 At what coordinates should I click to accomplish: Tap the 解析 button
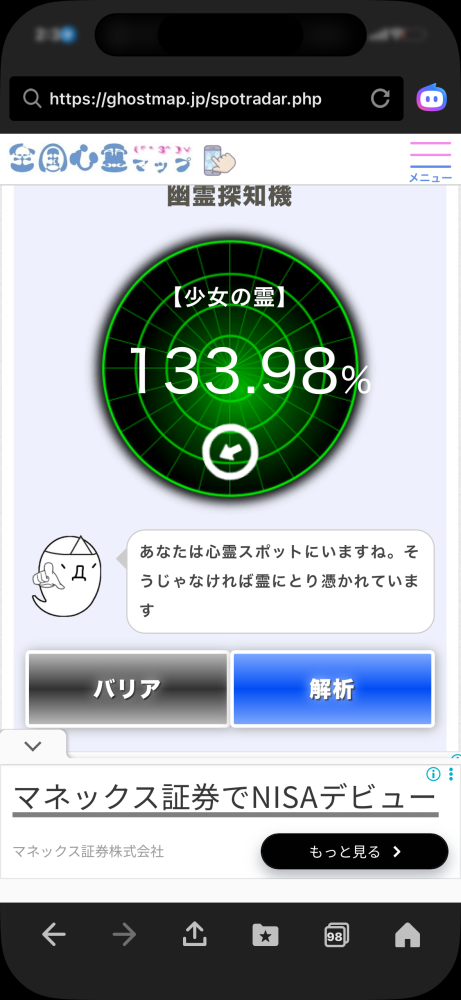332,689
